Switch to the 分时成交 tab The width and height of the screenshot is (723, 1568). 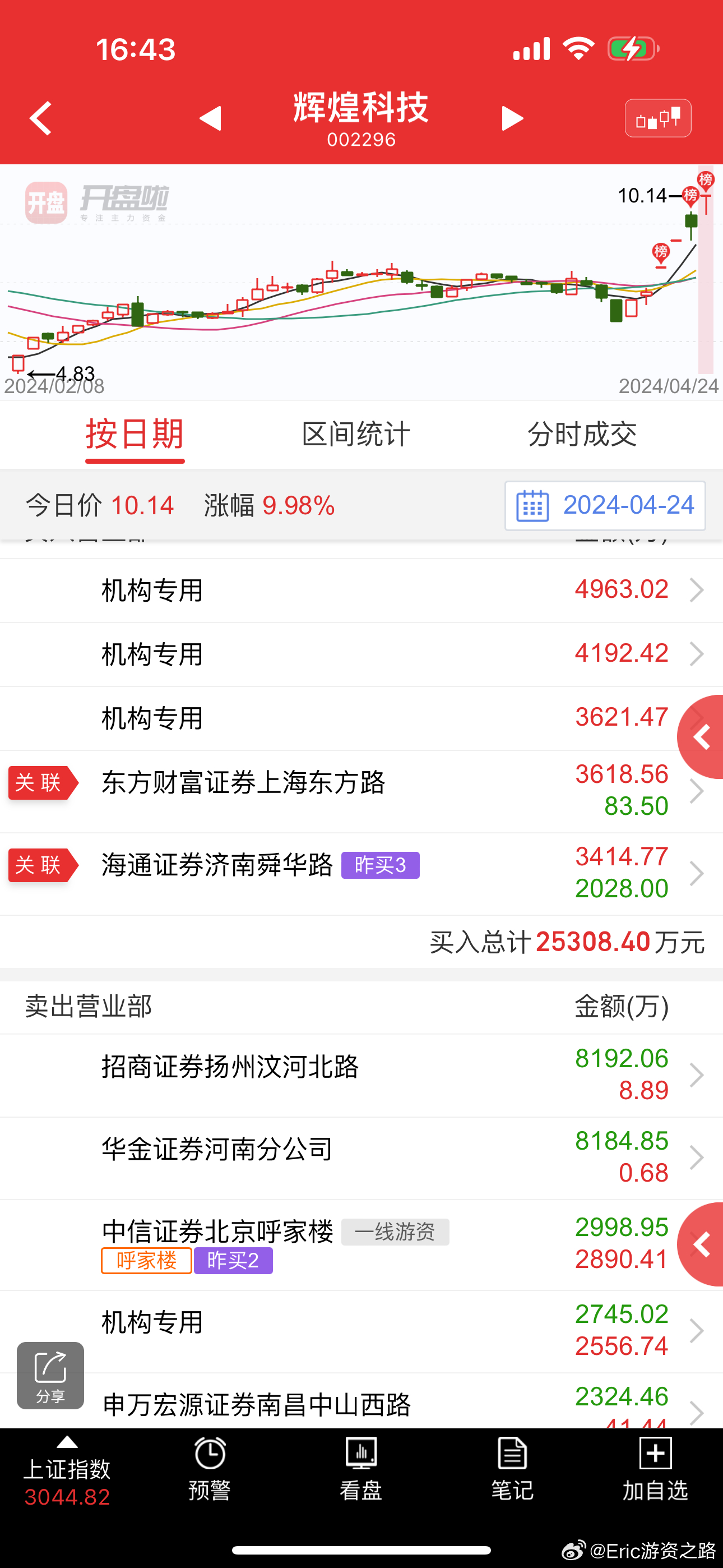(x=582, y=435)
